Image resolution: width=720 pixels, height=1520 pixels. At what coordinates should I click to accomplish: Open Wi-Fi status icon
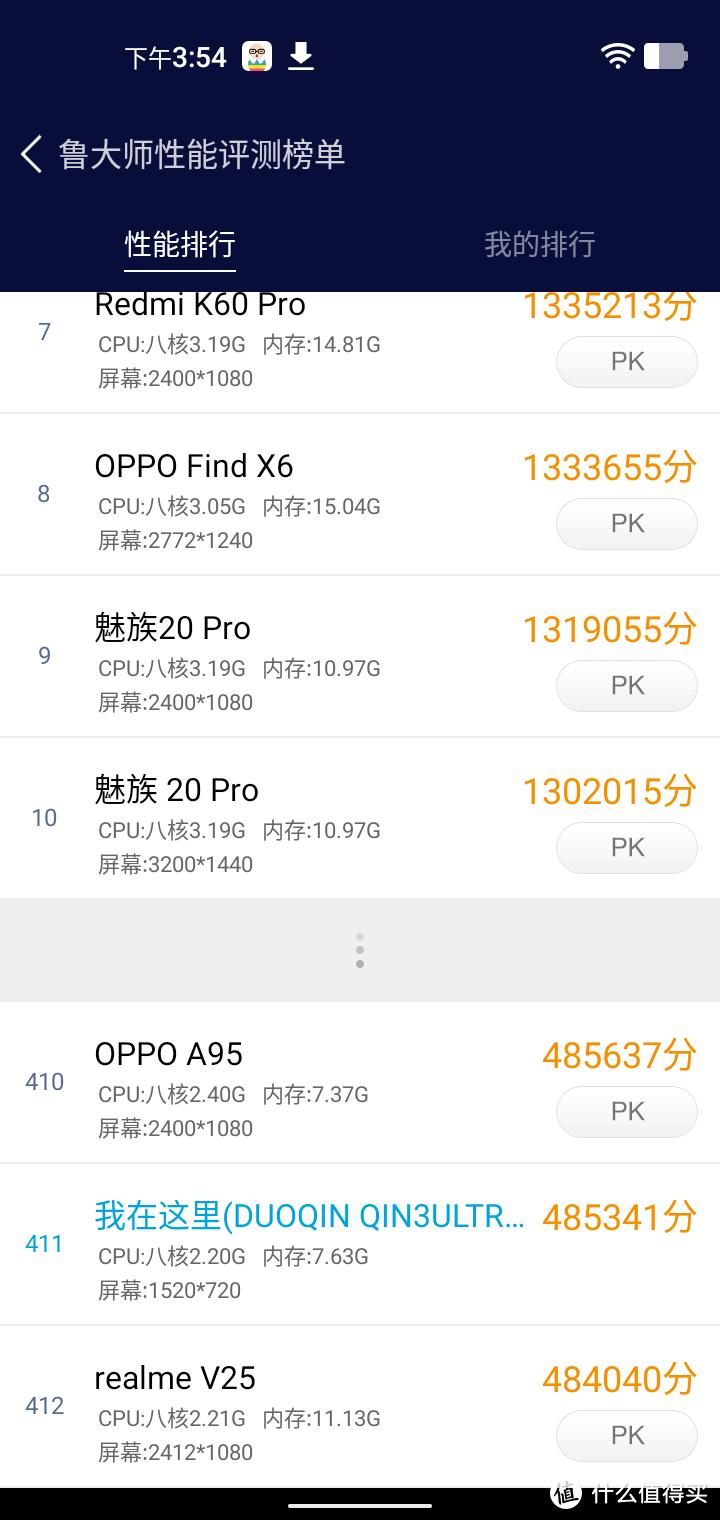[x=617, y=56]
